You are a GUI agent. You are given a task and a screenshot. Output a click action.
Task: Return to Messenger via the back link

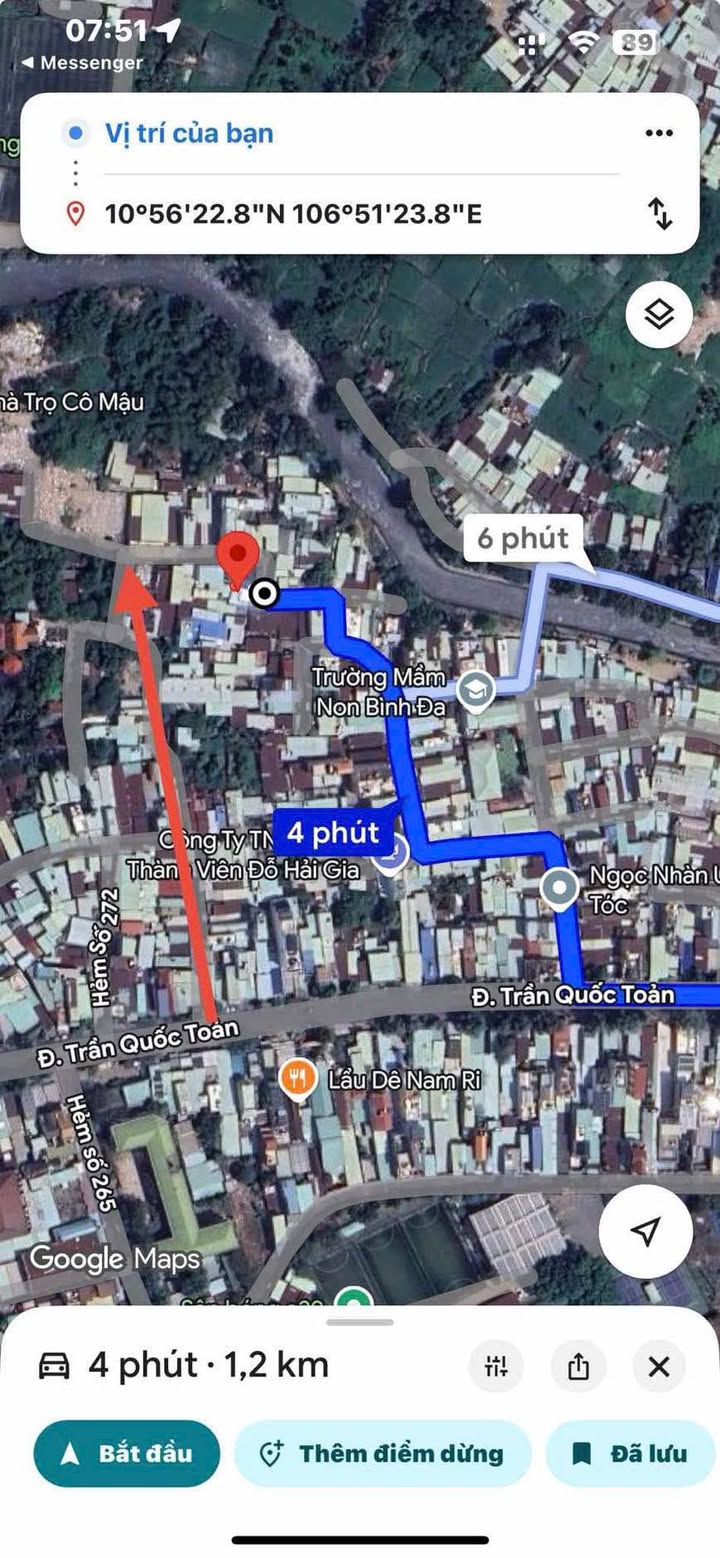pos(82,62)
